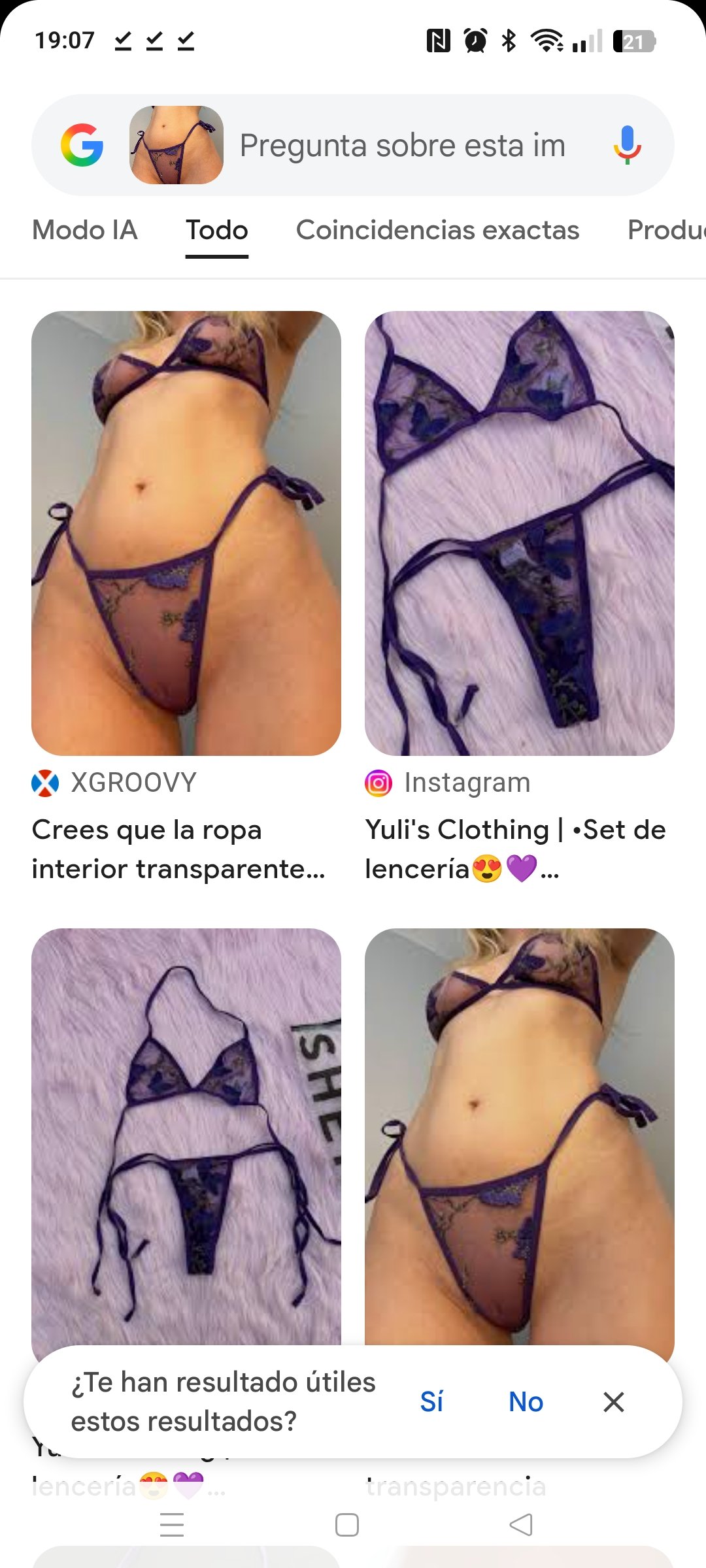Start voice search with the microphone
This screenshot has width=706, height=1568.
pos(626,145)
